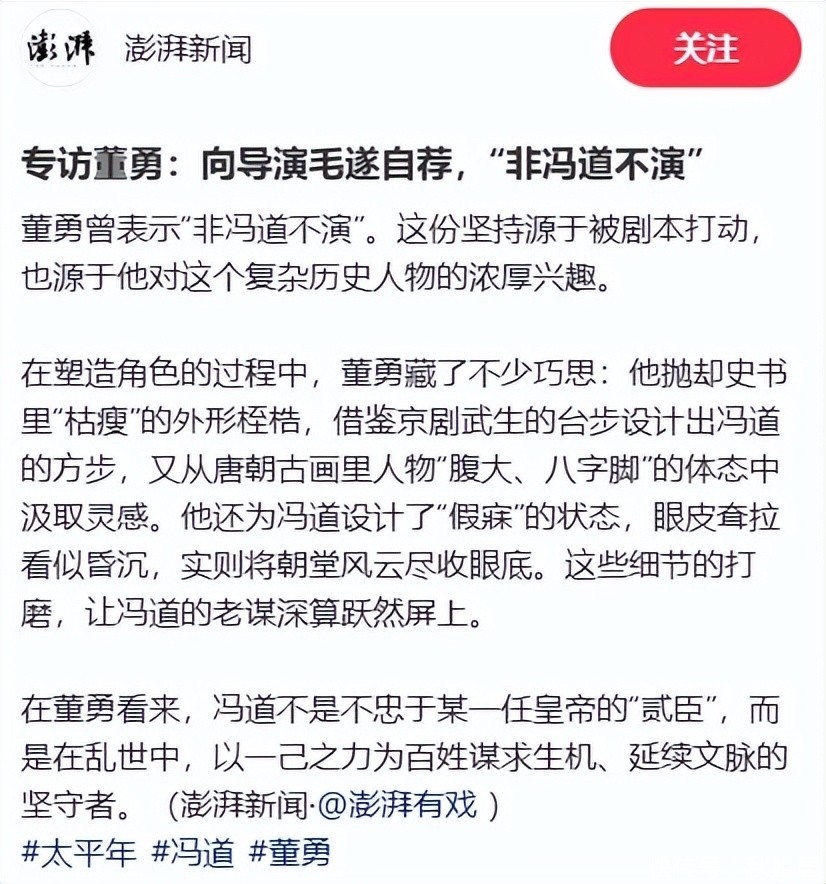Open the #太平年 hashtag
Image resolution: width=826 pixels, height=884 pixels.
pos(79,852)
